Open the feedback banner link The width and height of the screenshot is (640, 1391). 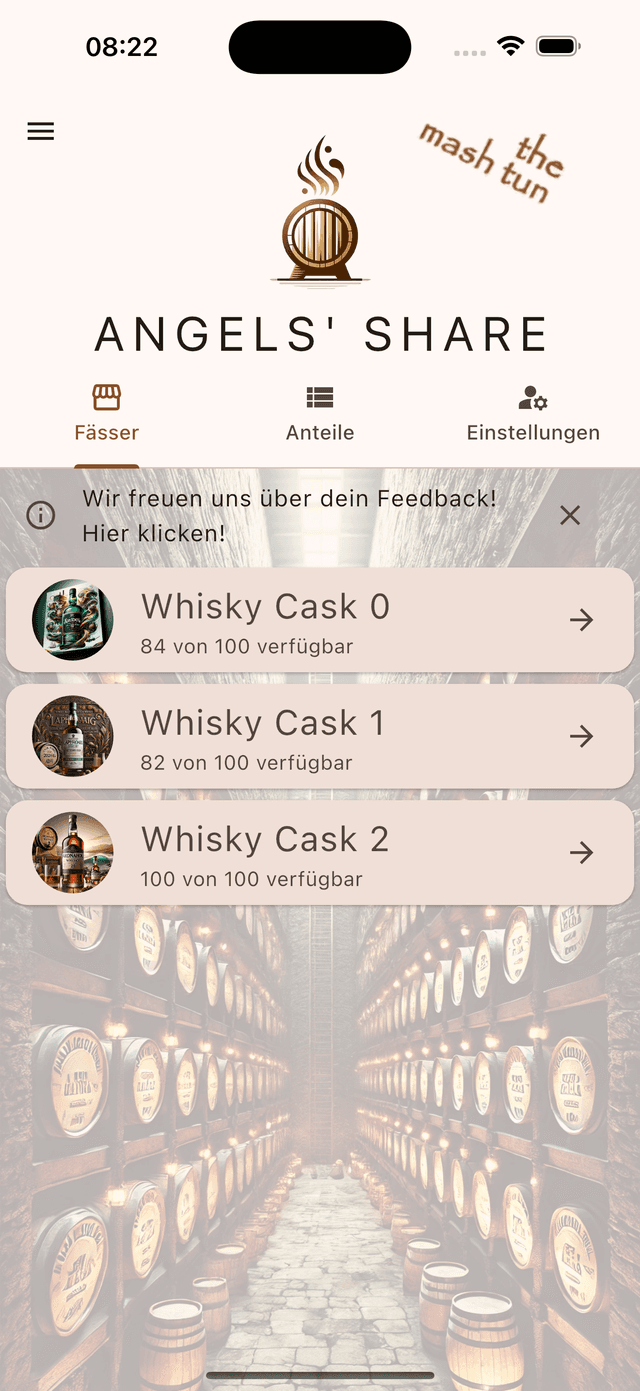click(x=289, y=515)
